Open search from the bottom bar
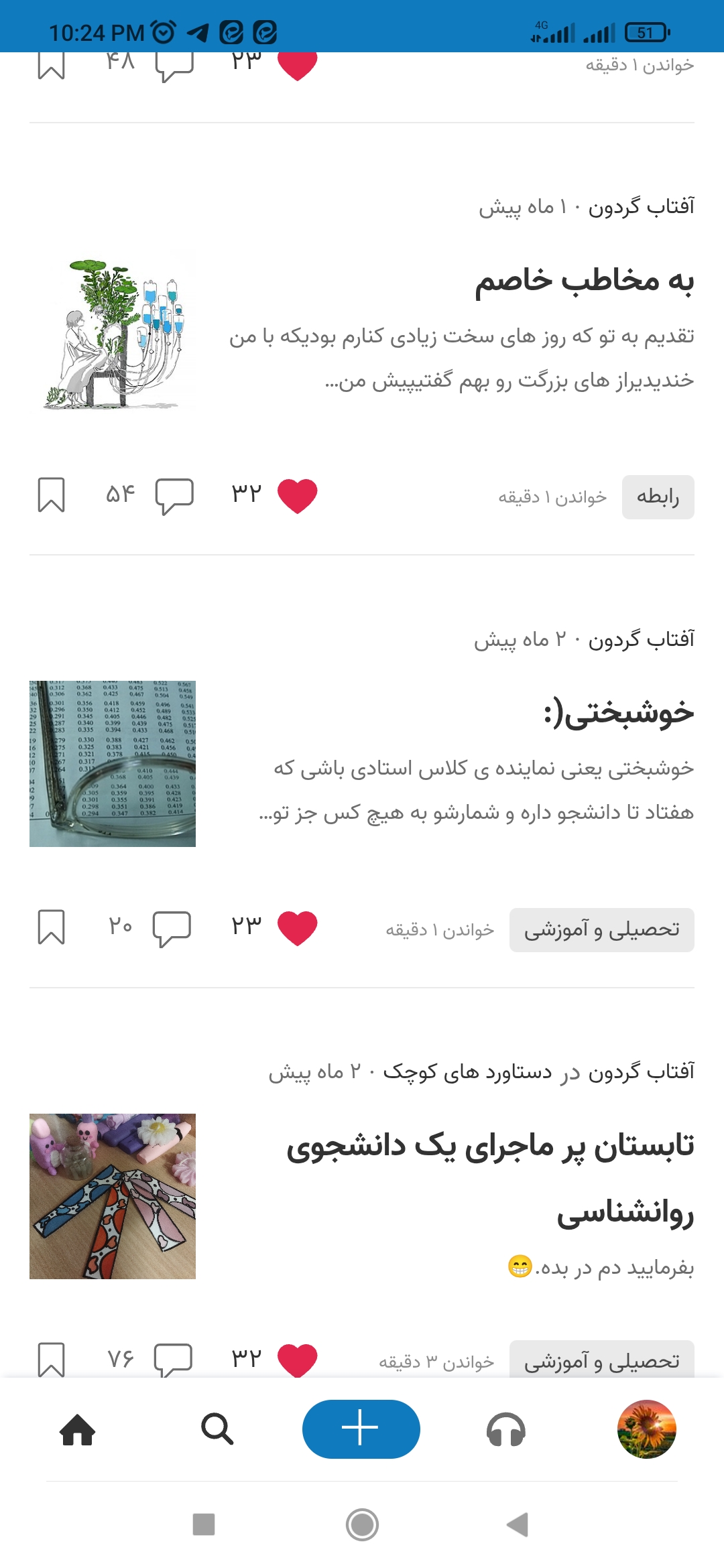The image size is (724, 1568). (216, 1429)
